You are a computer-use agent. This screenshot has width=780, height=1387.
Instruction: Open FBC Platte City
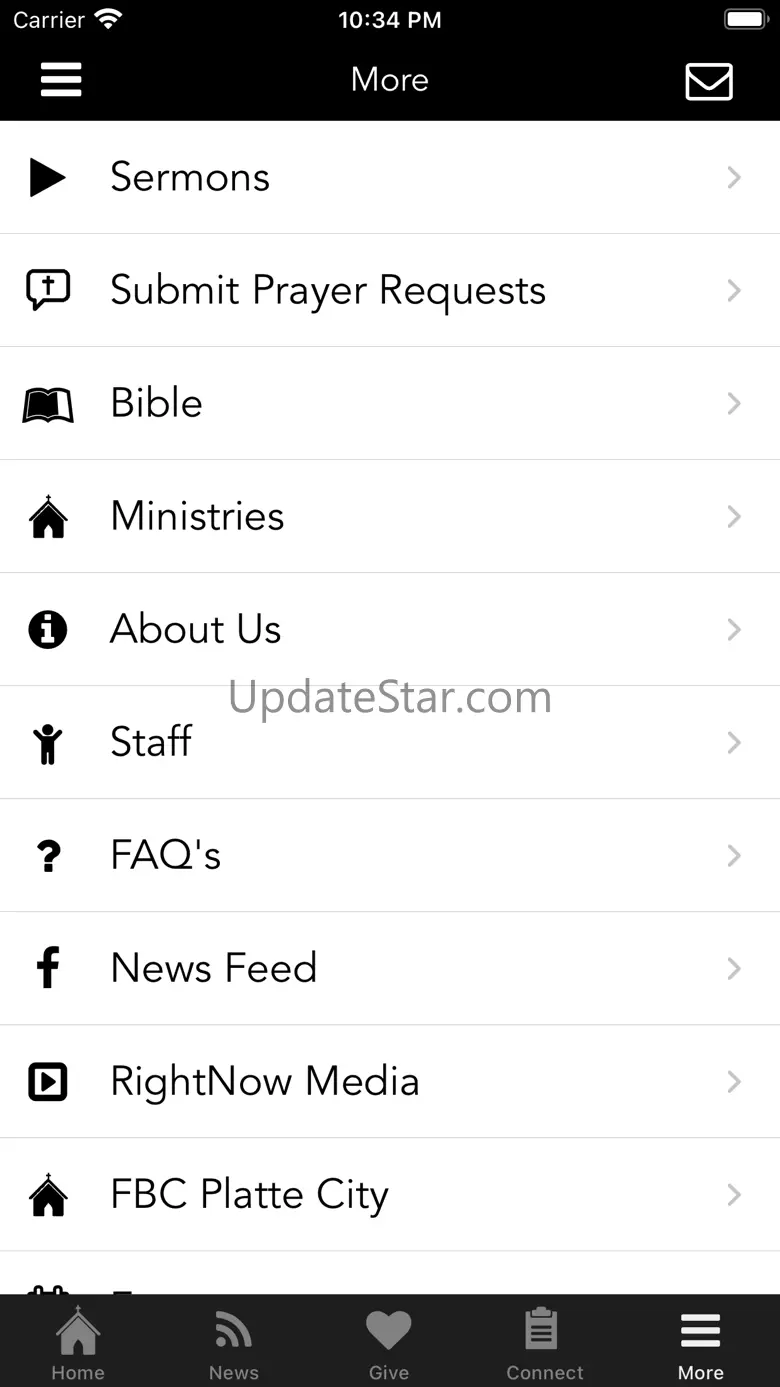click(390, 1195)
